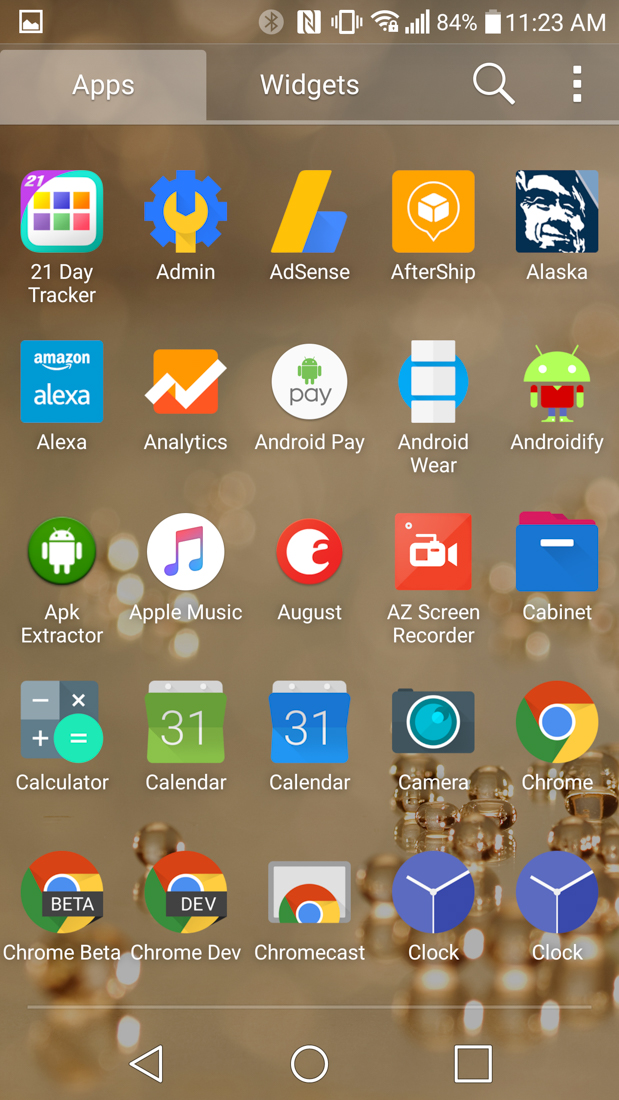This screenshot has width=619, height=1100.
Task: Launch the Analytics app
Action: pos(186,382)
